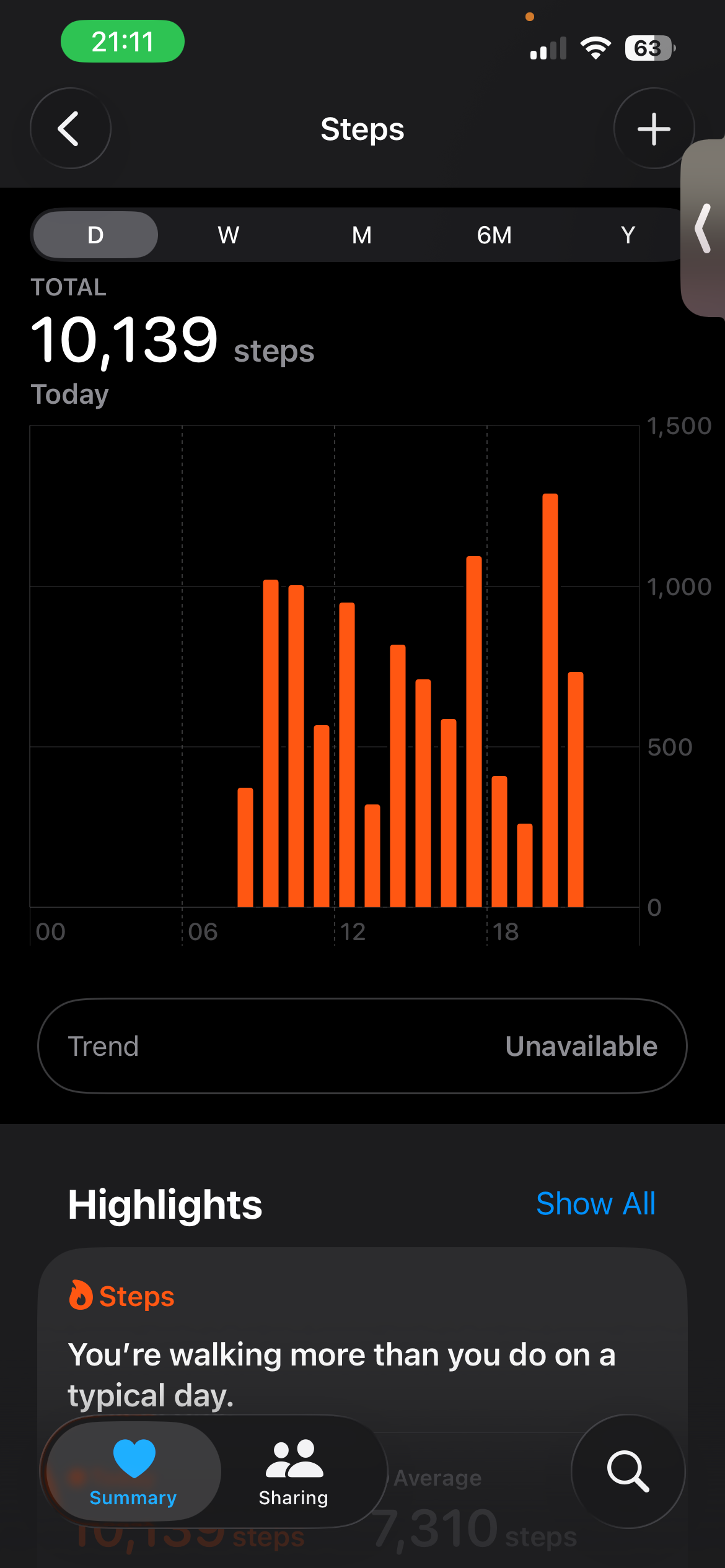Viewport: 725px width, 1568px height.
Task: Go back from the Steps screen
Action: click(x=71, y=129)
